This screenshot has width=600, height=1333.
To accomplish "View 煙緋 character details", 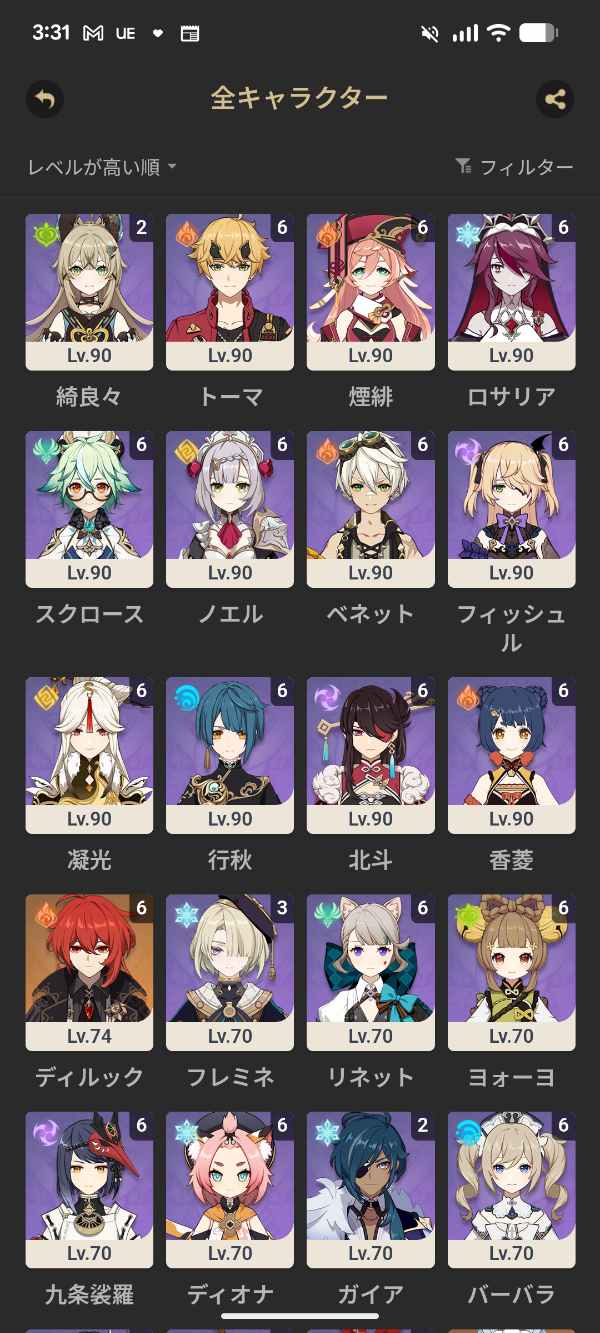I will pyautogui.click(x=370, y=291).
